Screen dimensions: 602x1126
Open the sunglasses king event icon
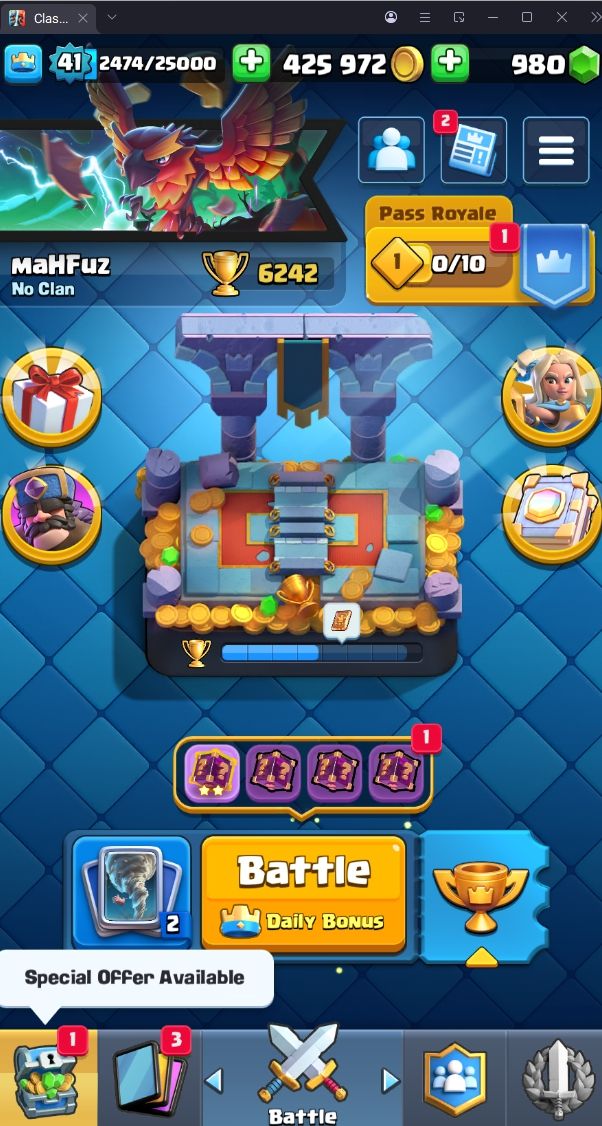51,513
